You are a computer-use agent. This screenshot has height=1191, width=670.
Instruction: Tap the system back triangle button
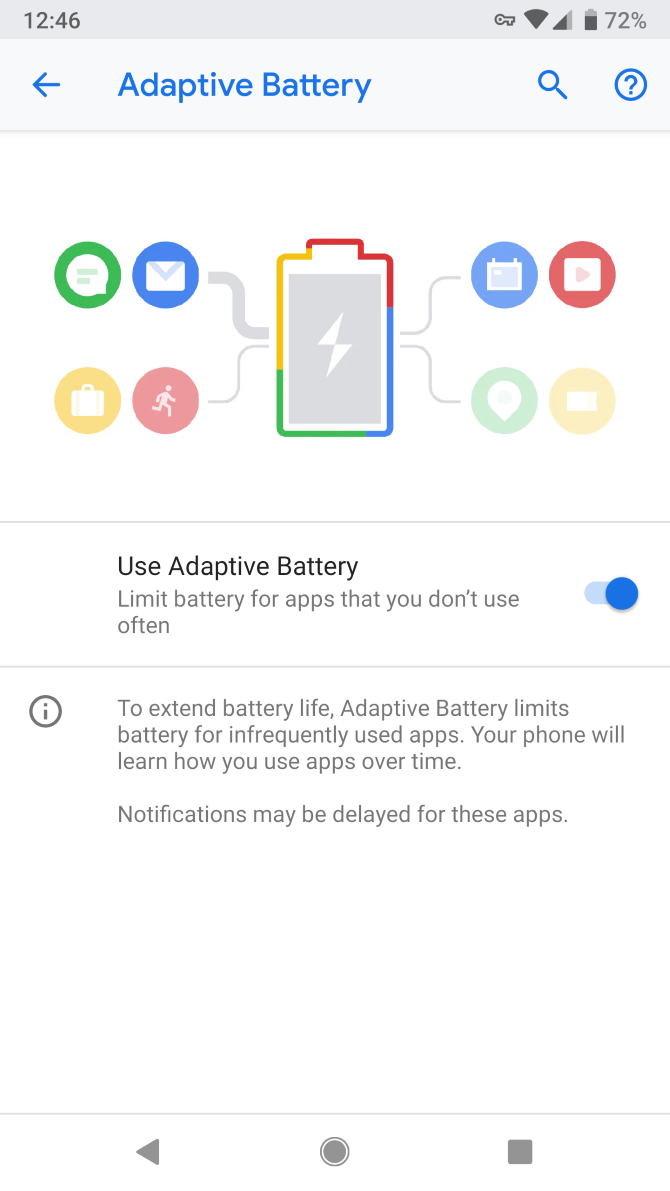click(x=148, y=1152)
